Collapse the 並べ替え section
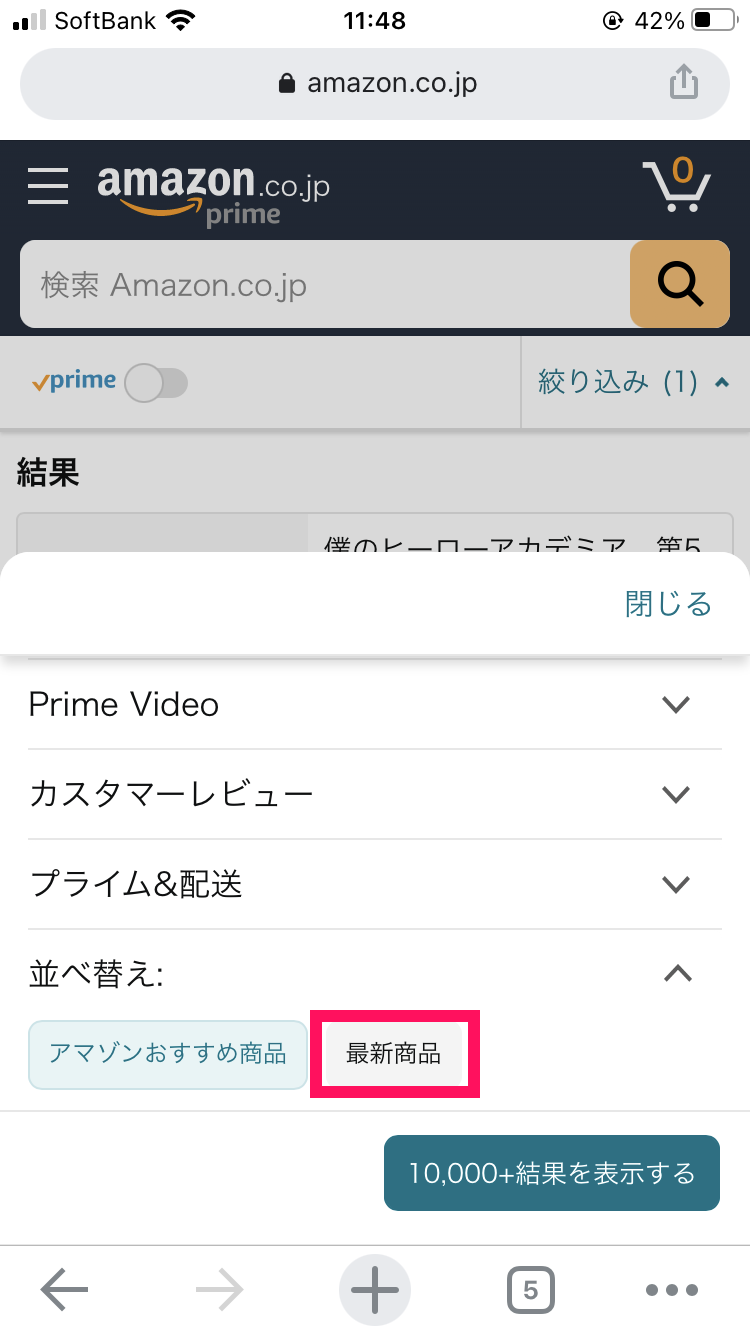Screen dimensions: 750x1334 point(675,974)
